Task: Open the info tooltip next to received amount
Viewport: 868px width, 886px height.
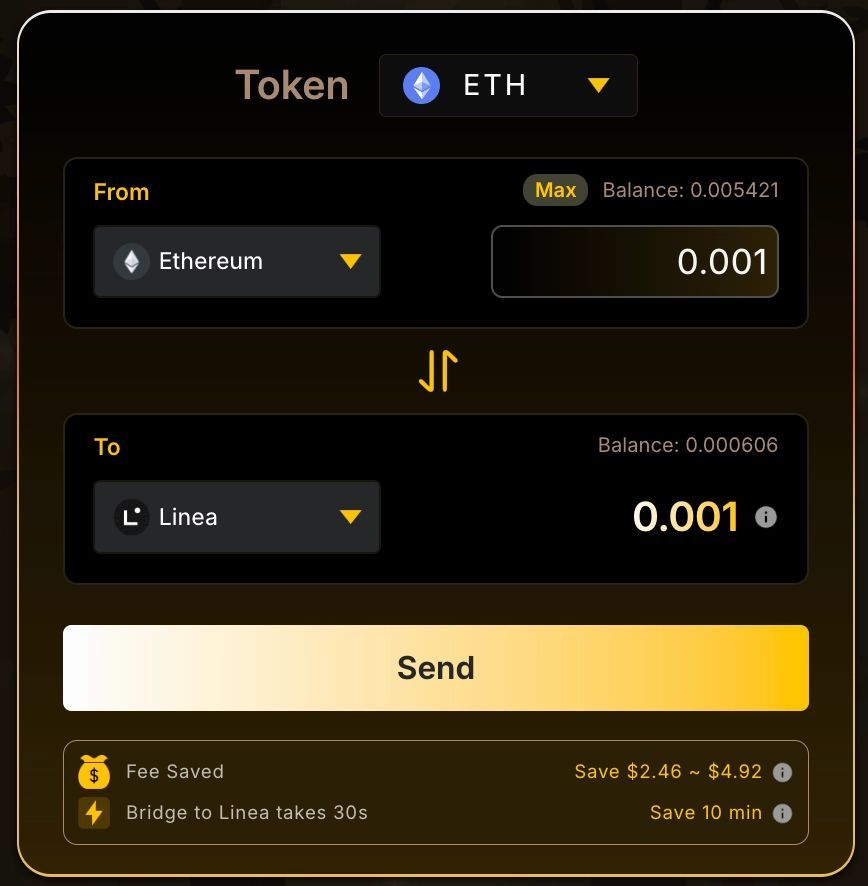Action: pyautogui.click(x=765, y=517)
